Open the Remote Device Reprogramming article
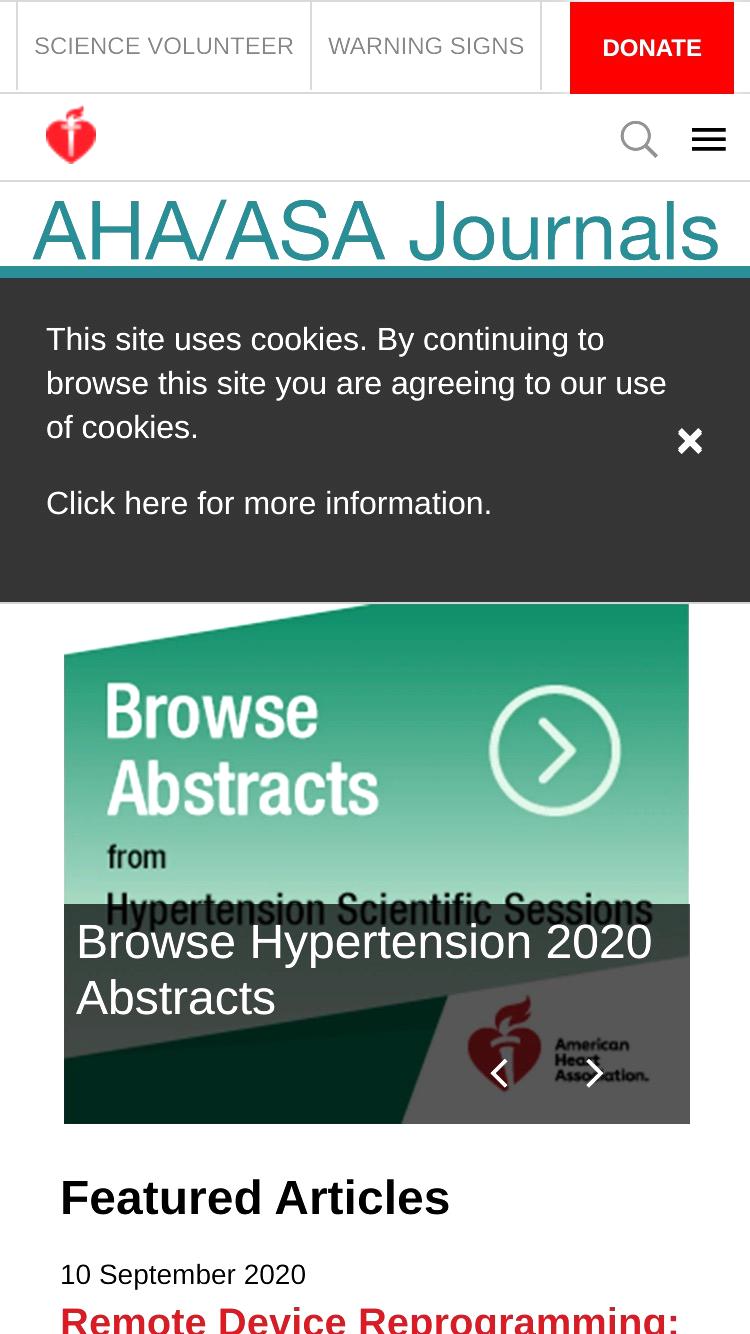Viewport: 750px width, 1334px height. tap(370, 1318)
